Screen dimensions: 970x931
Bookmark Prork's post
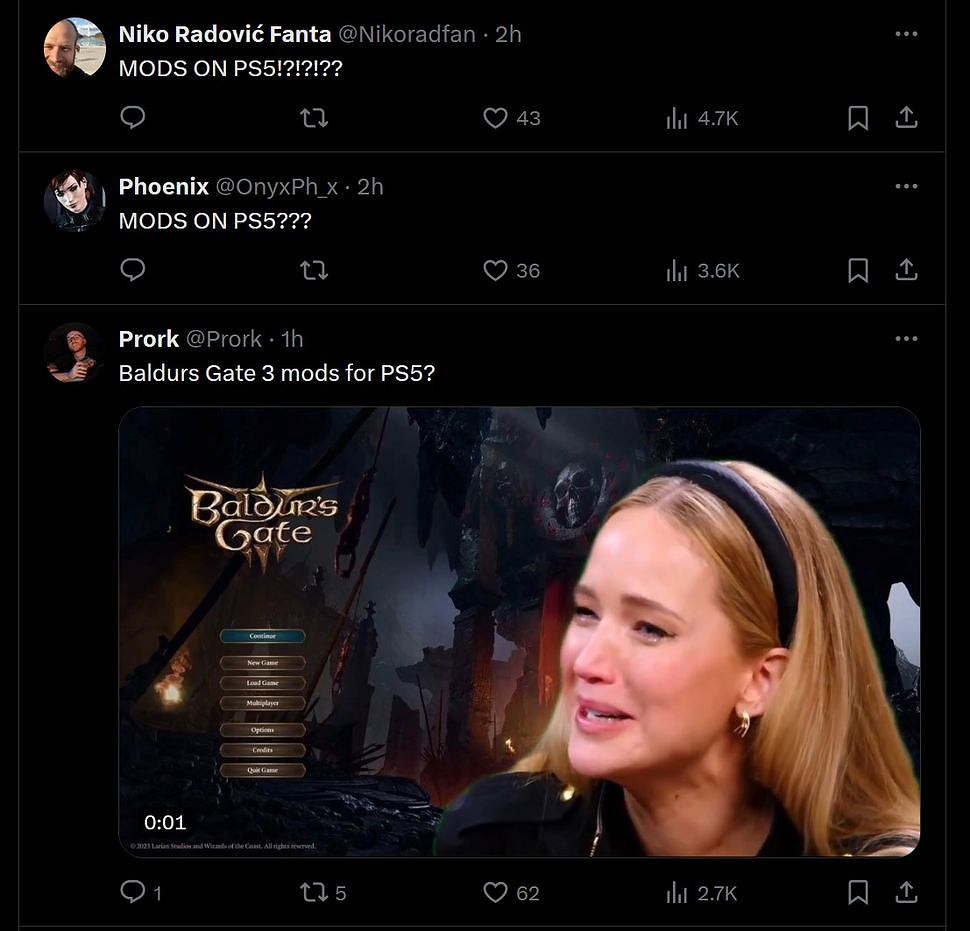[858, 892]
